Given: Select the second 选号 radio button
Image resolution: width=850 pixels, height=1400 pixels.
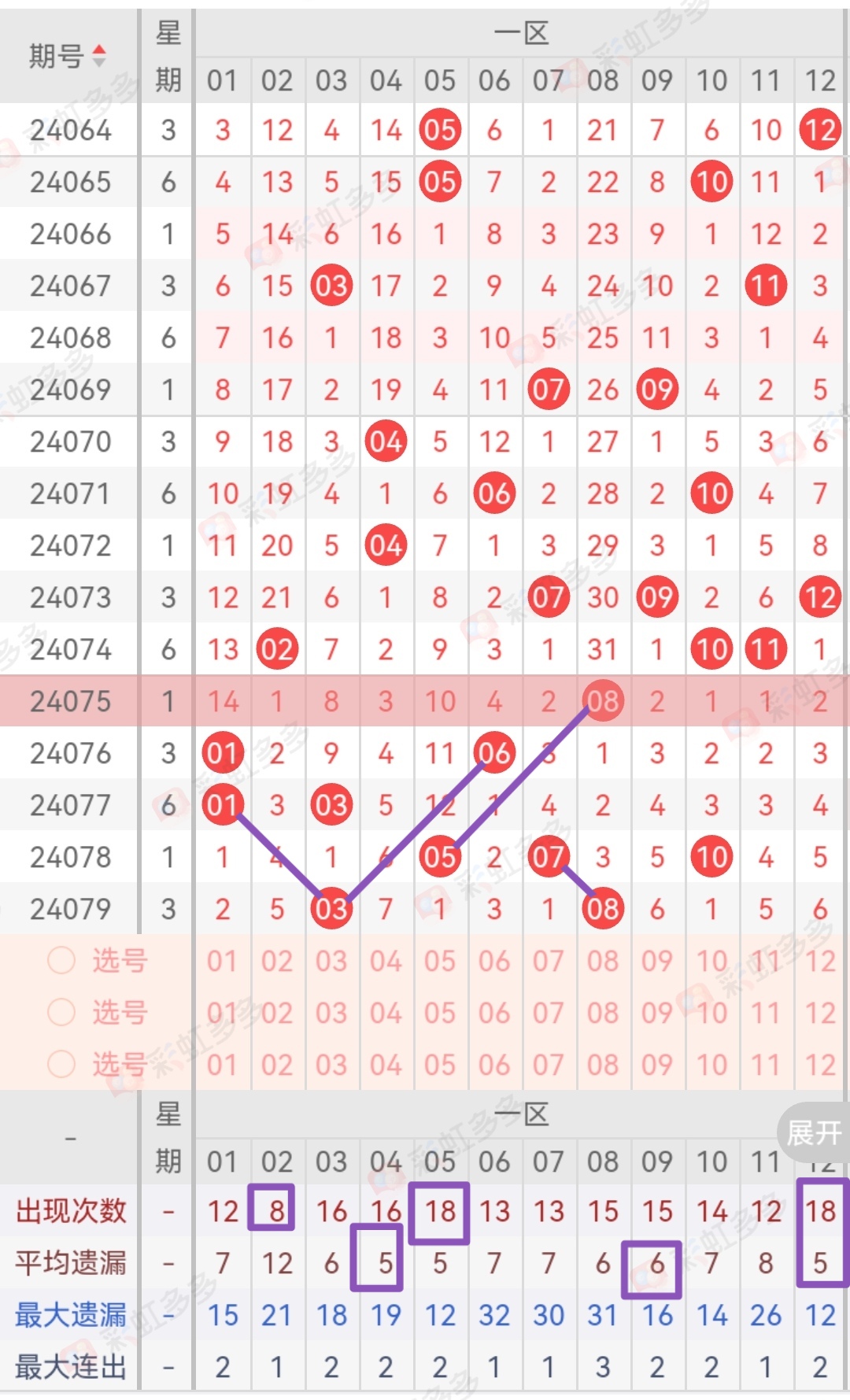Looking at the screenshot, I should click(61, 1014).
